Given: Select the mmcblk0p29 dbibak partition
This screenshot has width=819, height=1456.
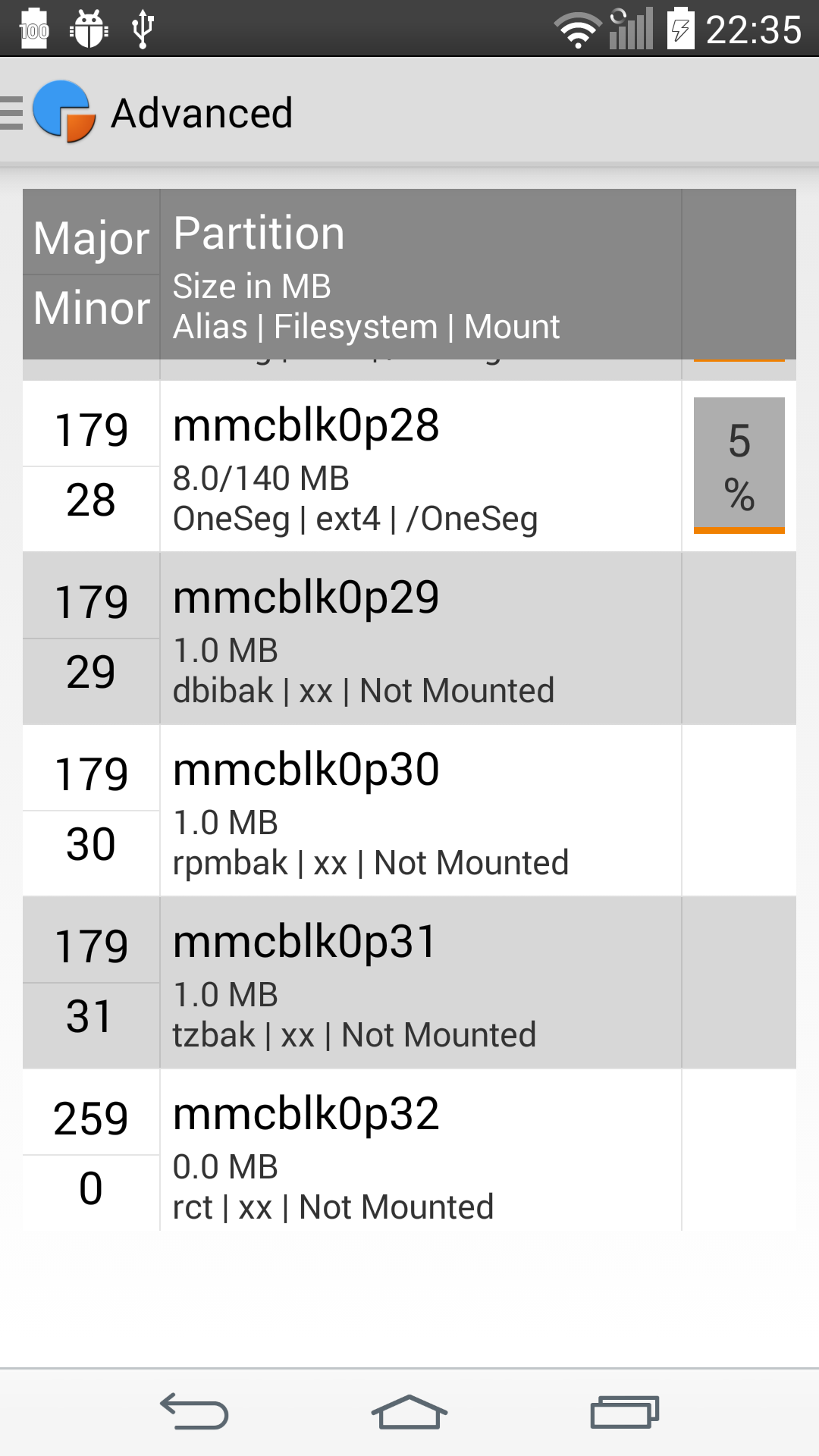Looking at the screenshot, I should 409,638.
